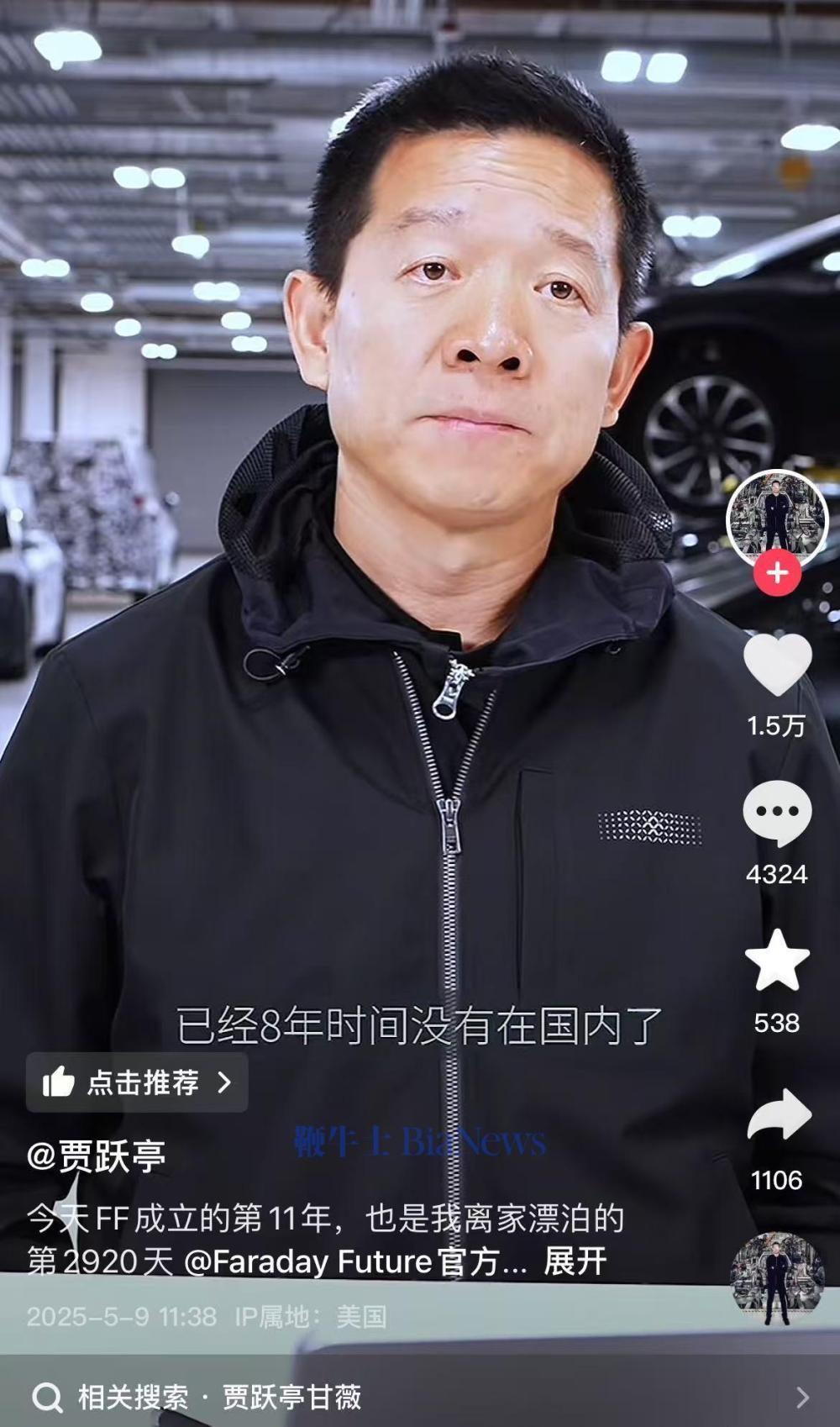
Task: Tap the 点击推荐 recommend button
Action: [x=137, y=1082]
